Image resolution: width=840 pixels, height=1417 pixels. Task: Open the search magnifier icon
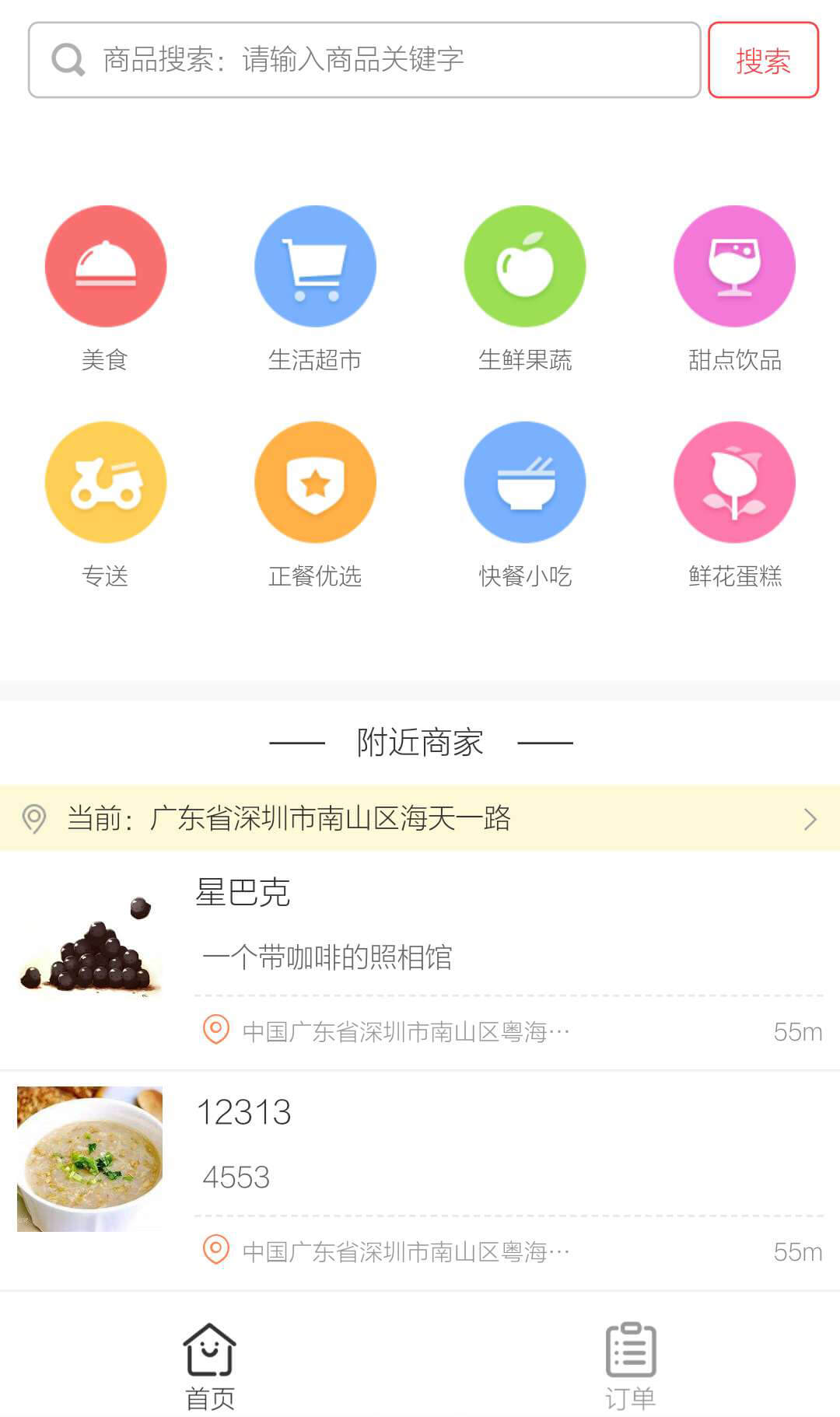pos(67,61)
